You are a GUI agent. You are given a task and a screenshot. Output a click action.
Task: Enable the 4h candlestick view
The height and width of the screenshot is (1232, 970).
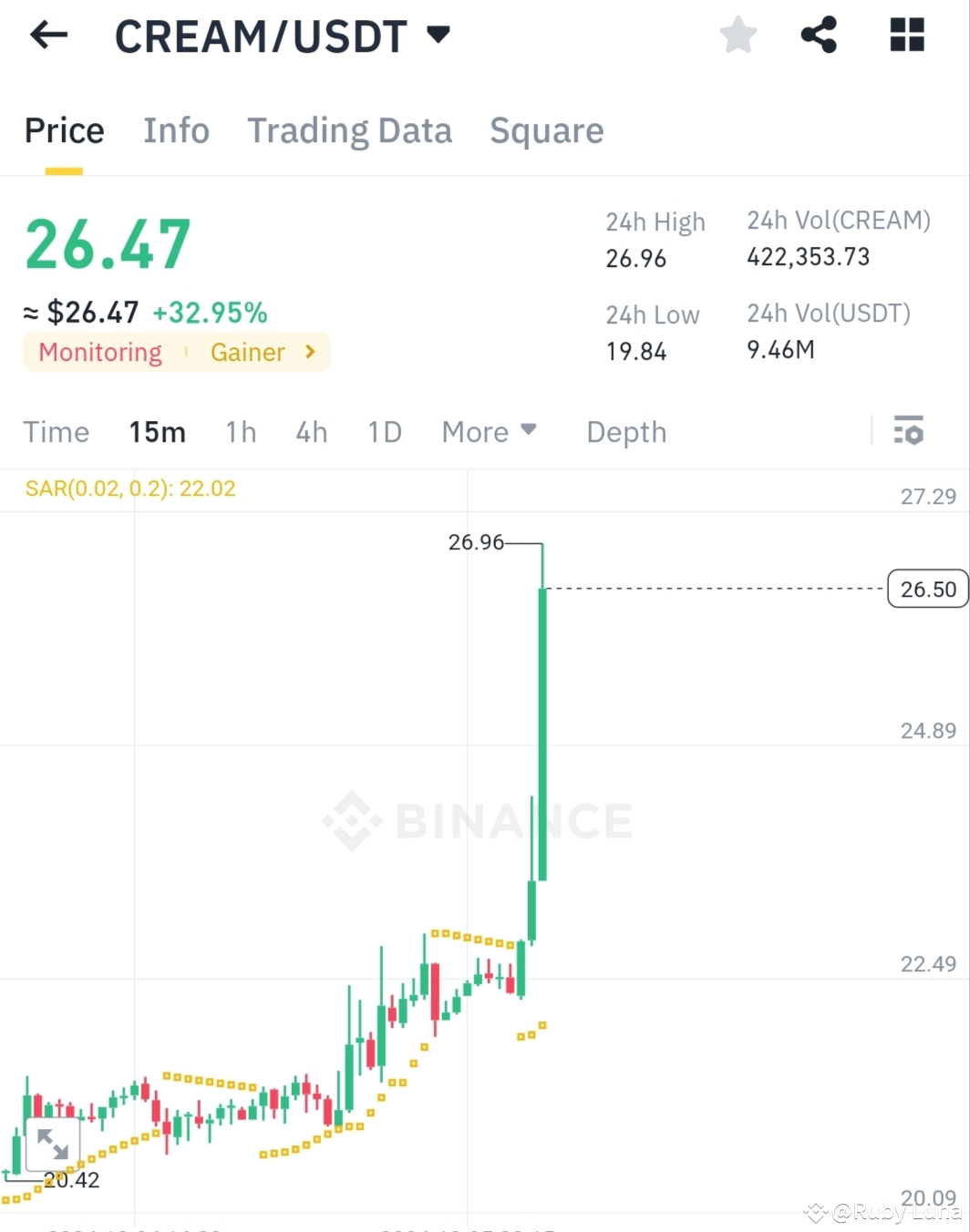coord(310,432)
